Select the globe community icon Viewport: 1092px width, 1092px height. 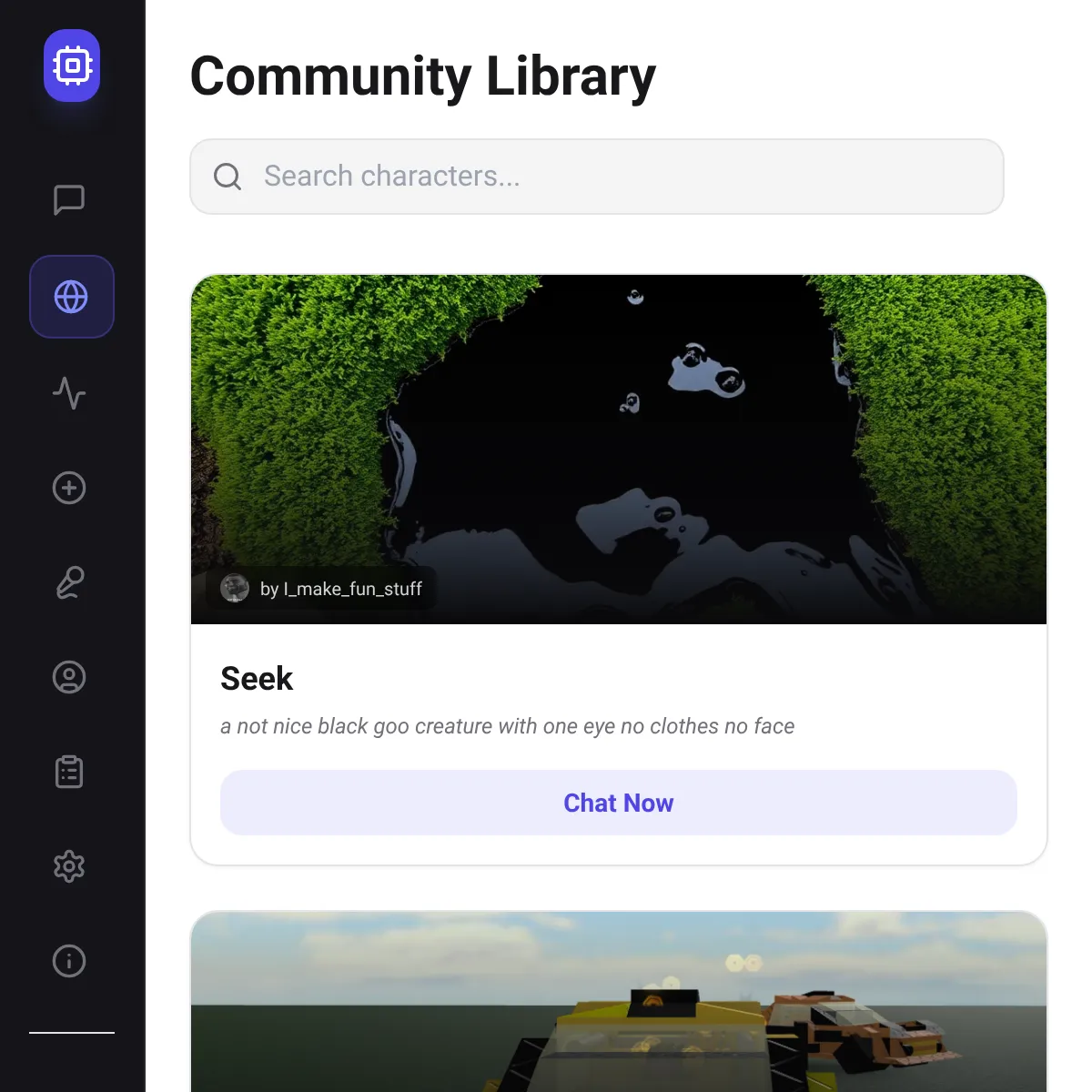click(x=71, y=297)
